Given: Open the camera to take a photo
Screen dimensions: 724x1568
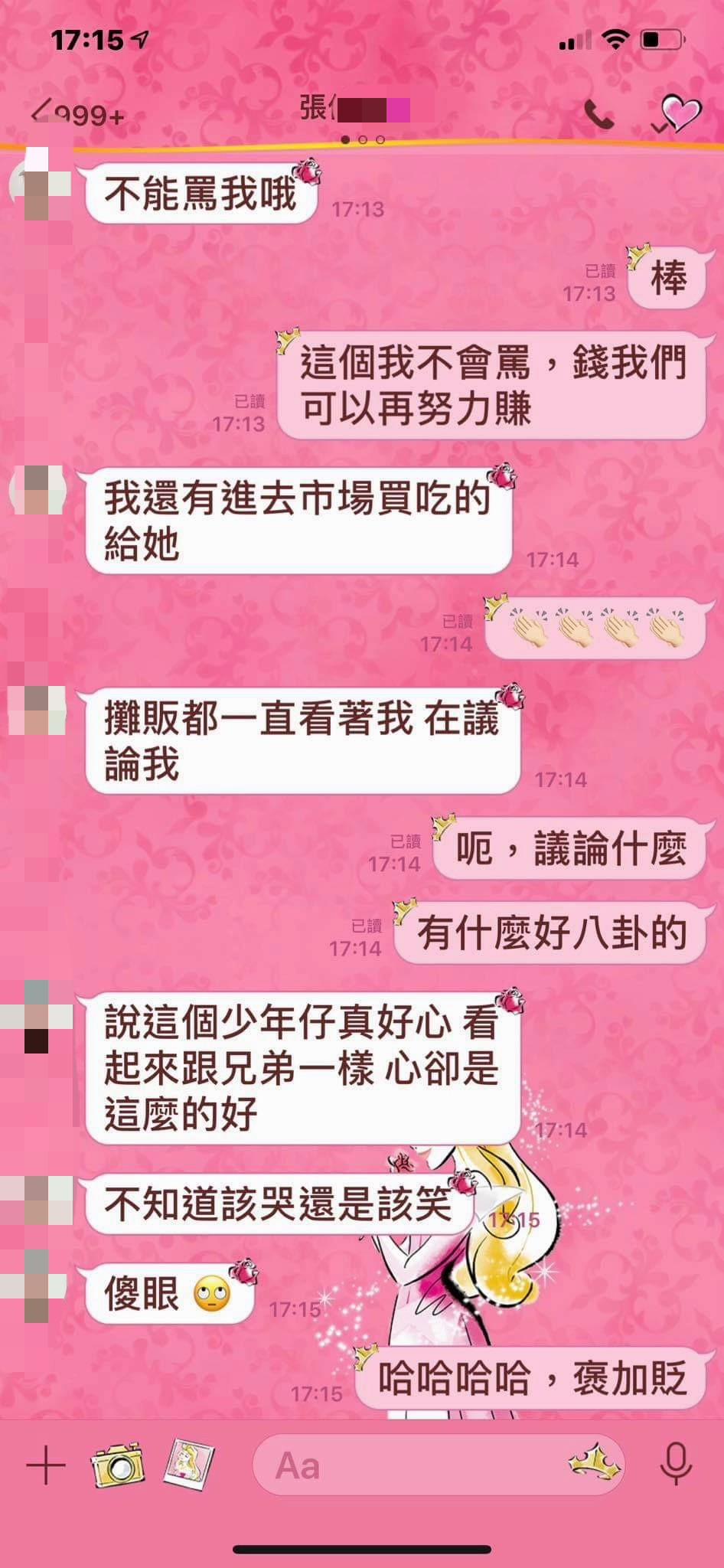Looking at the screenshot, I should (117, 1465).
